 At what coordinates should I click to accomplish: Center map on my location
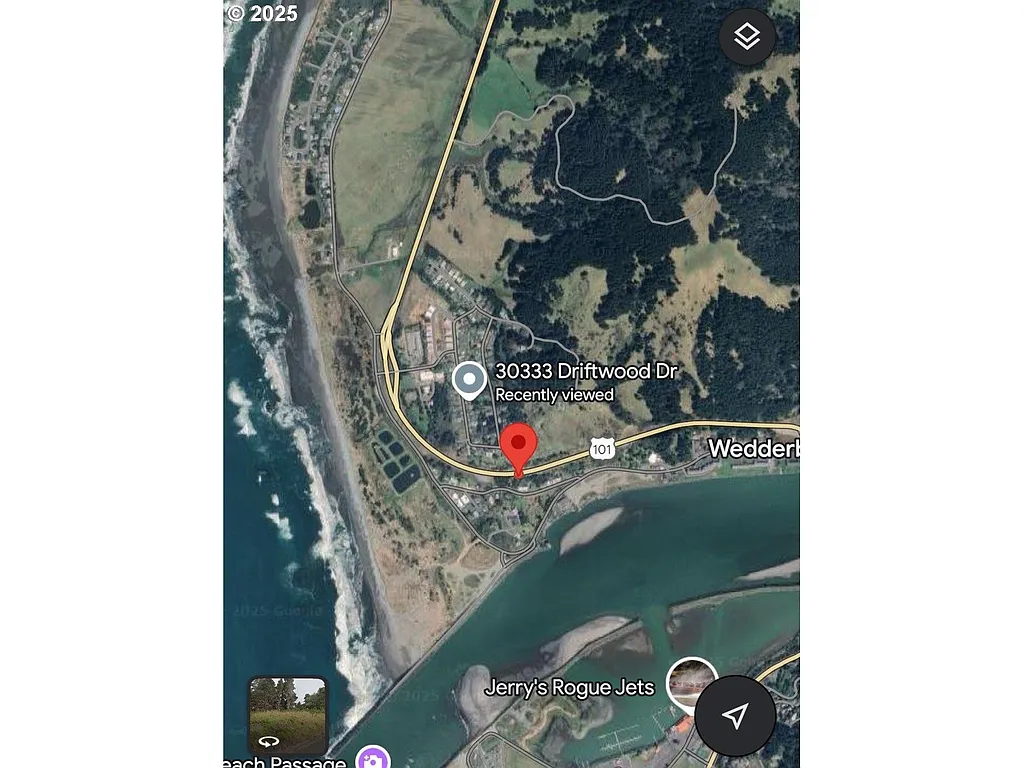(735, 715)
